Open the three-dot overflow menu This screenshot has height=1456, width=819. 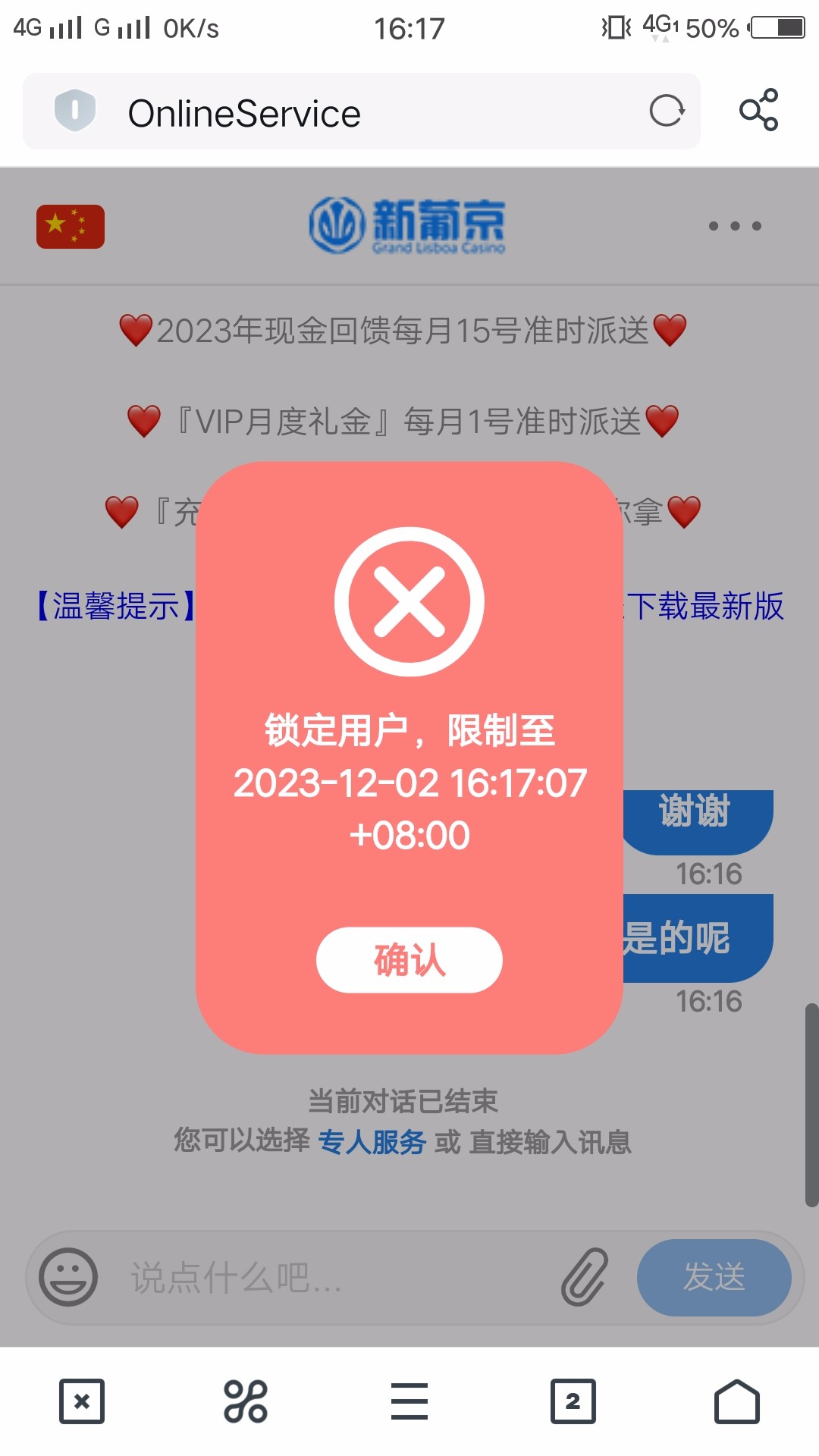coord(734,226)
